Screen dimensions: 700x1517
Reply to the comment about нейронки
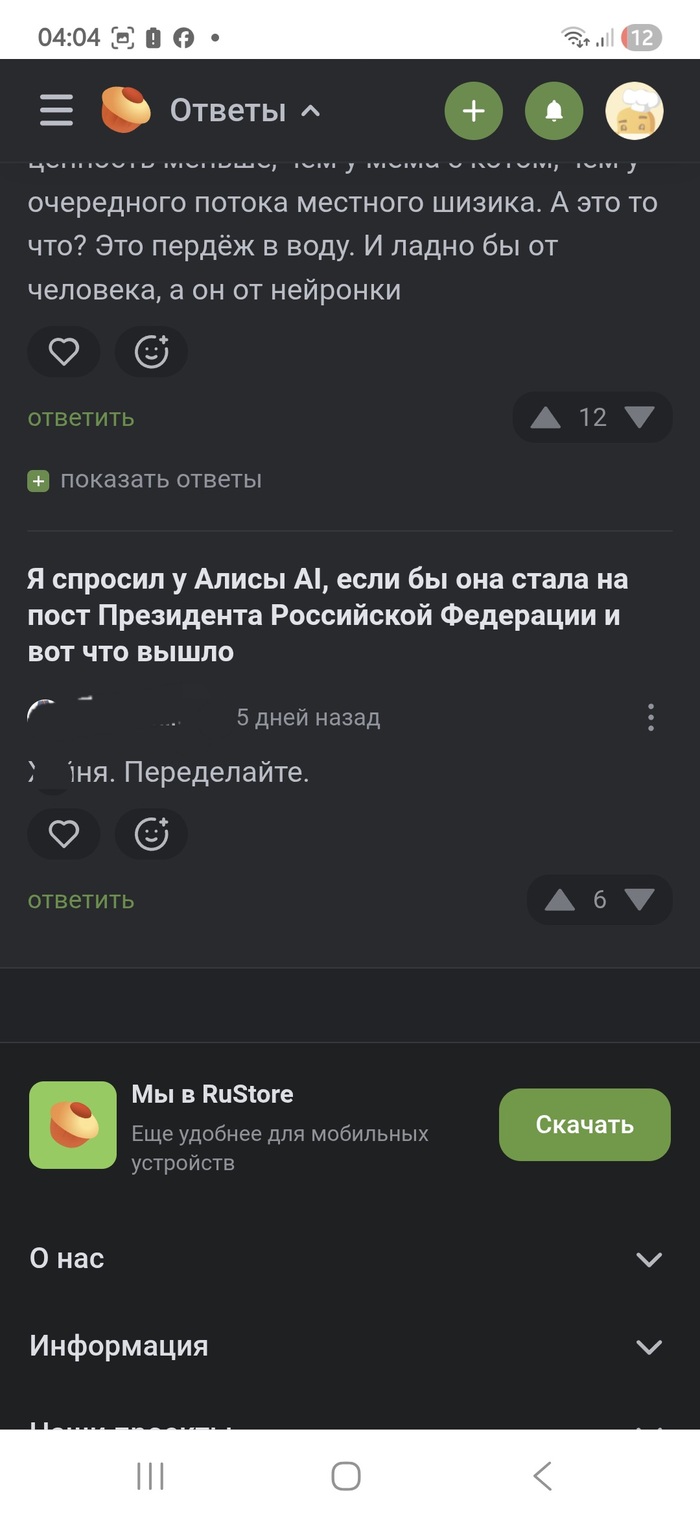click(x=80, y=418)
